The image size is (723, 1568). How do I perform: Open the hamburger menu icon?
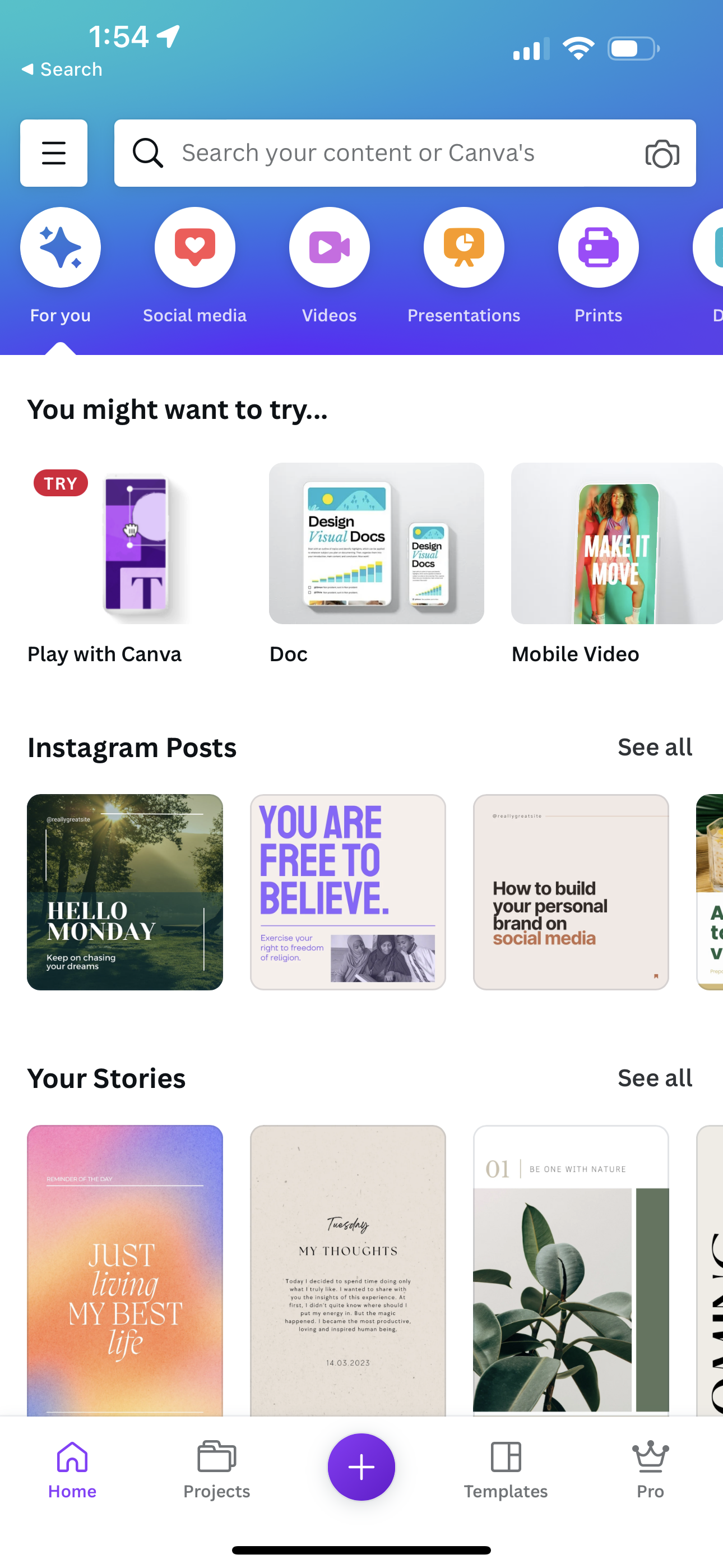[54, 153]
